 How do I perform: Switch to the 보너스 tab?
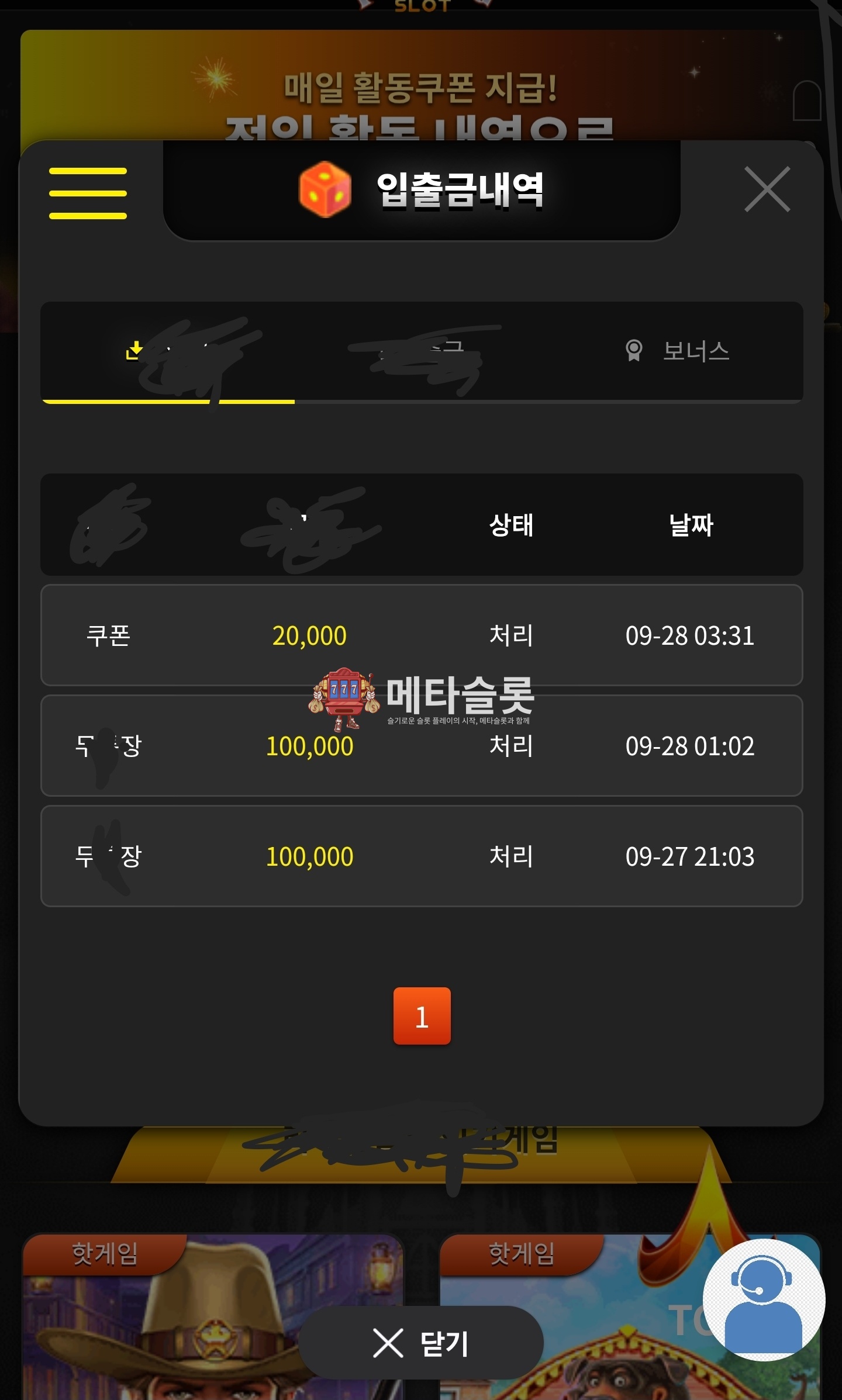pyautogui.click(x=677, y=351)
